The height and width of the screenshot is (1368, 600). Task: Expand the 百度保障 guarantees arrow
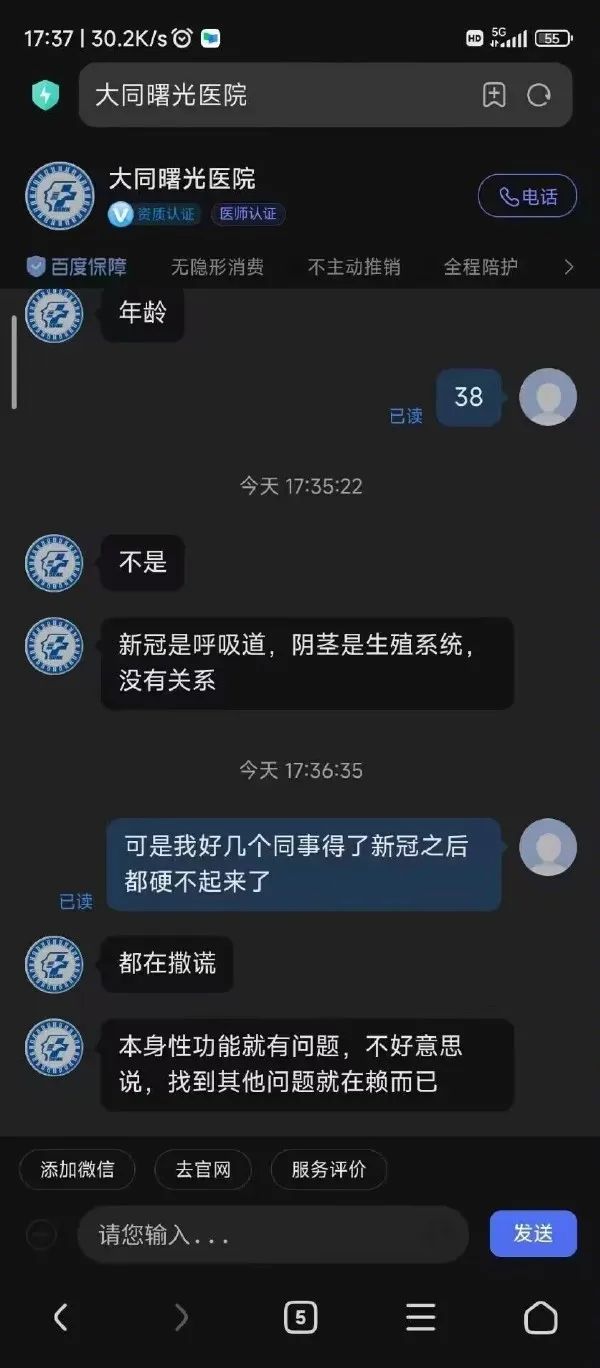[x=569, y=267]
